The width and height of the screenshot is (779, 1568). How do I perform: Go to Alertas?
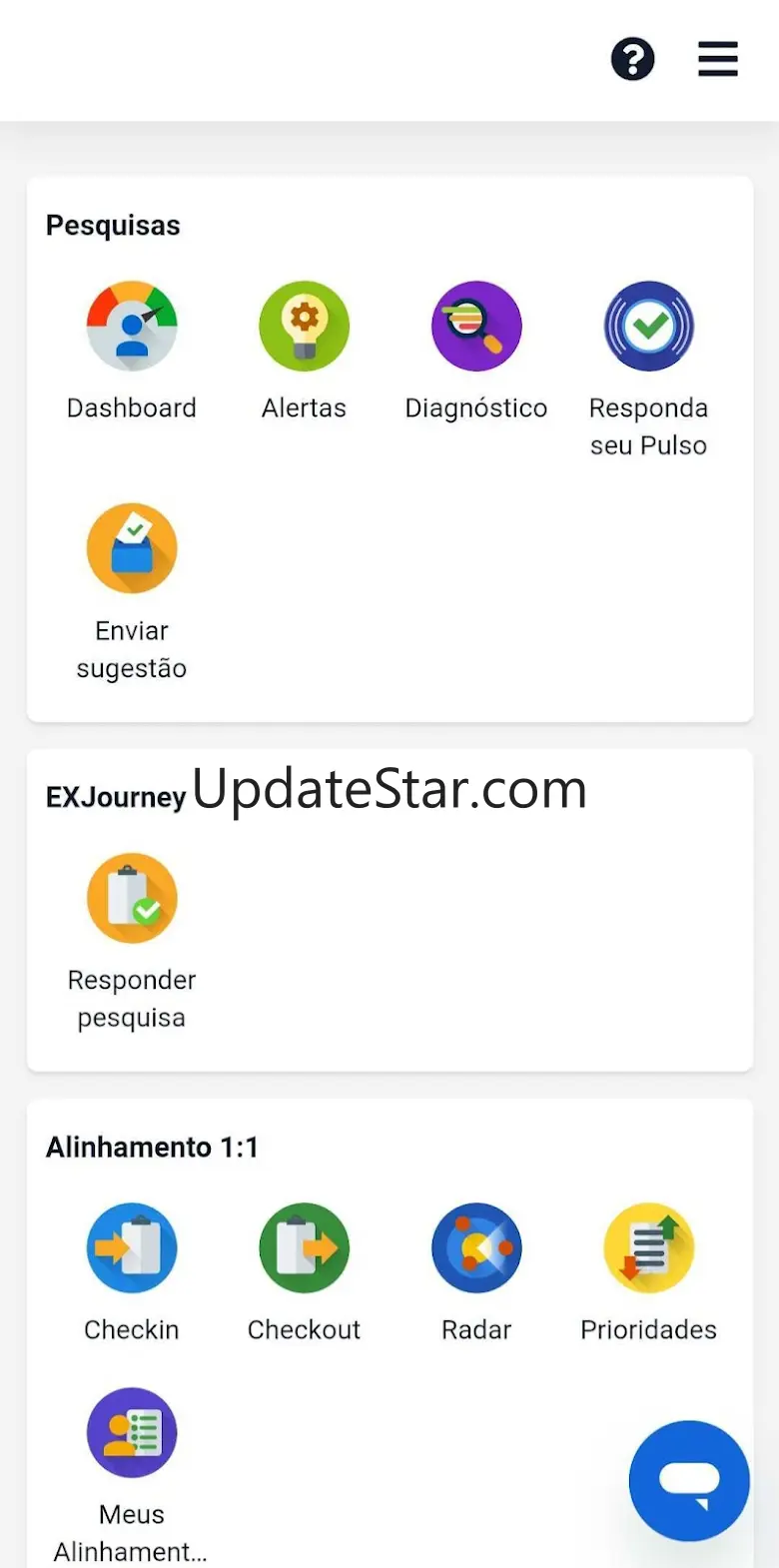304,327
